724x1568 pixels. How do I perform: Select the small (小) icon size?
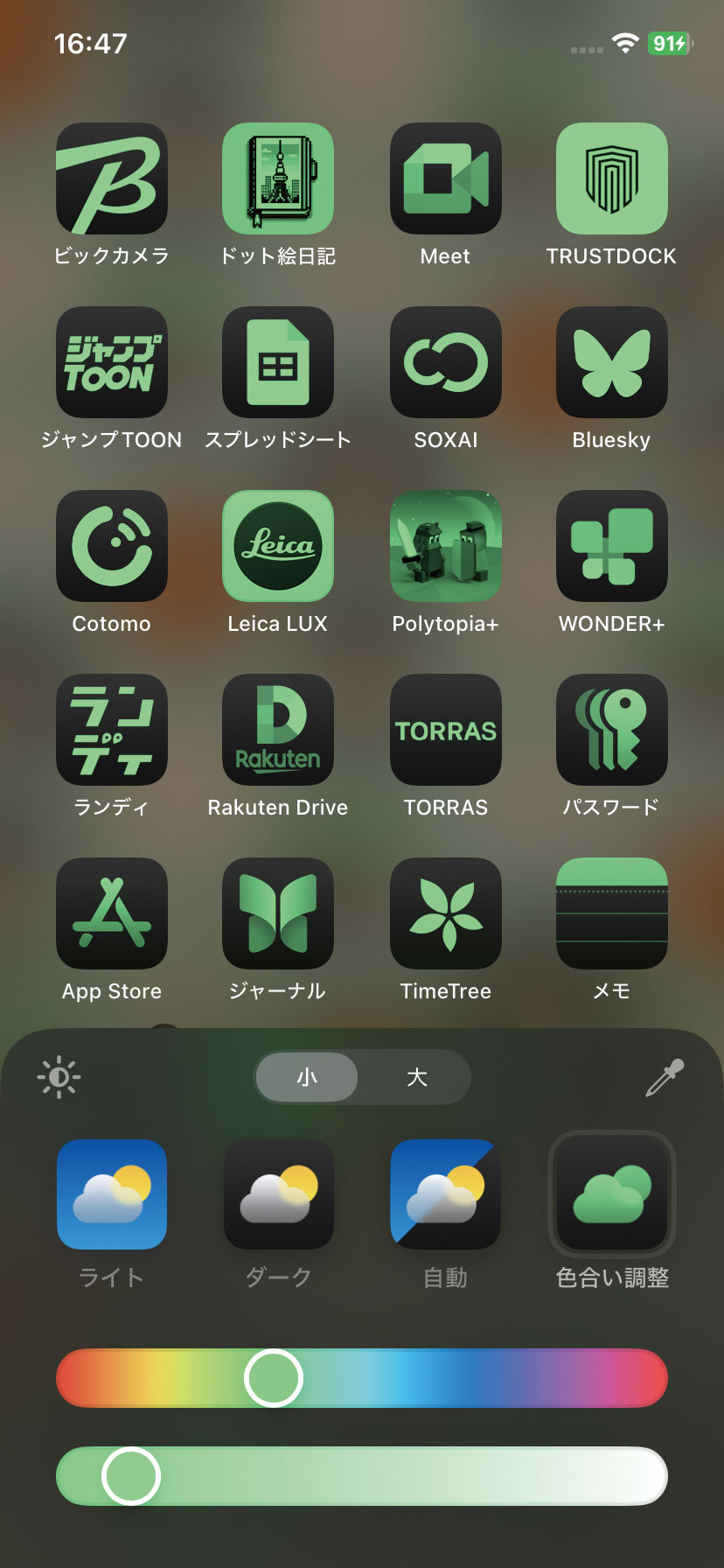307,1077
